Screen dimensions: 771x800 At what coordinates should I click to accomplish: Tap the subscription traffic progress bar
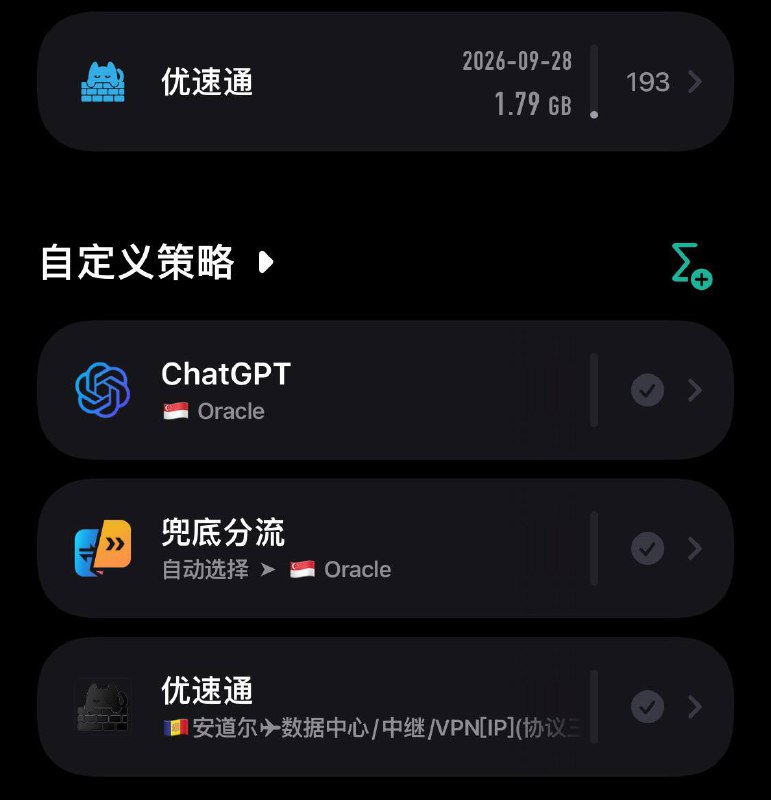[593, 82]
